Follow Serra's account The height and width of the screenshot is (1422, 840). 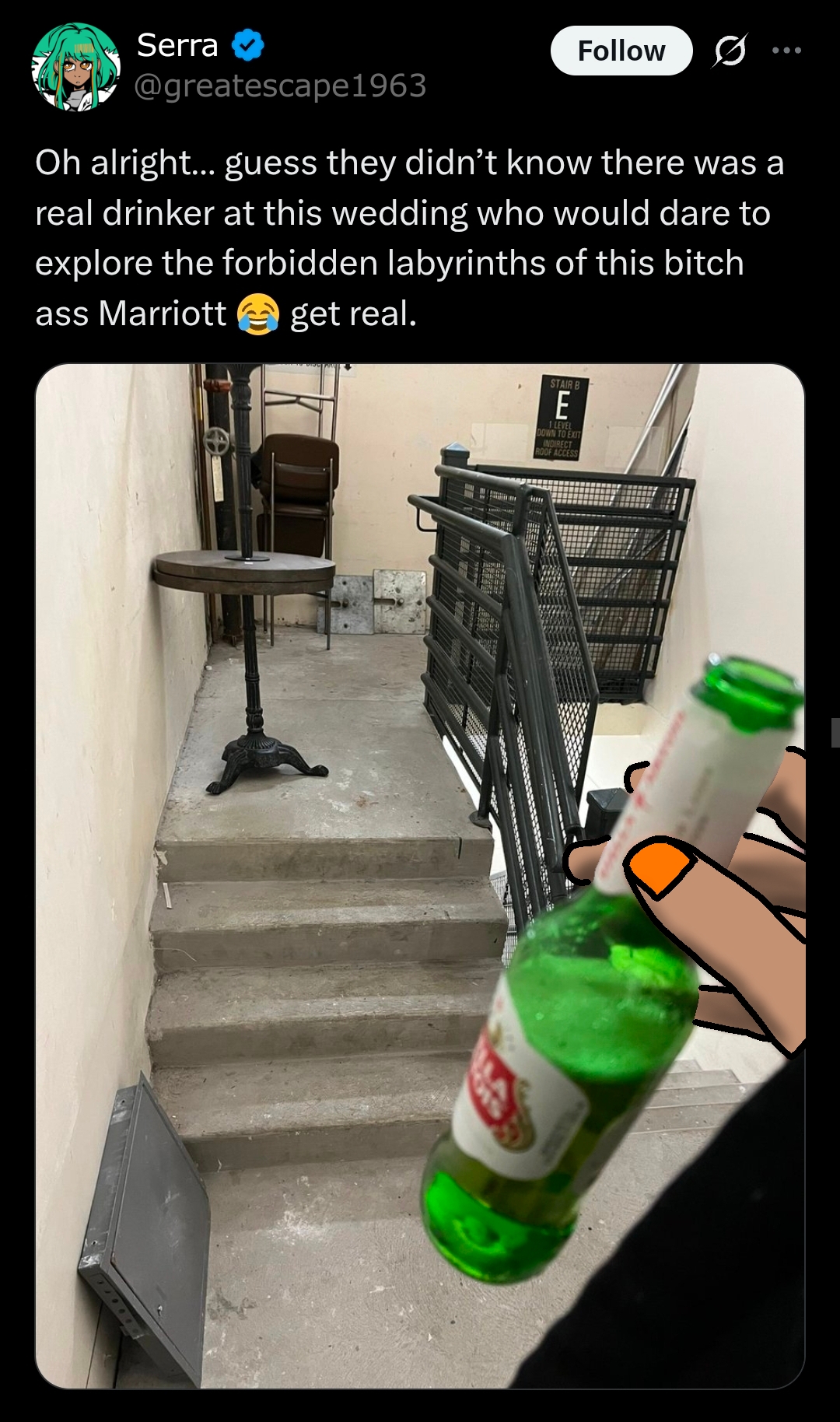(x=621, y=51)
